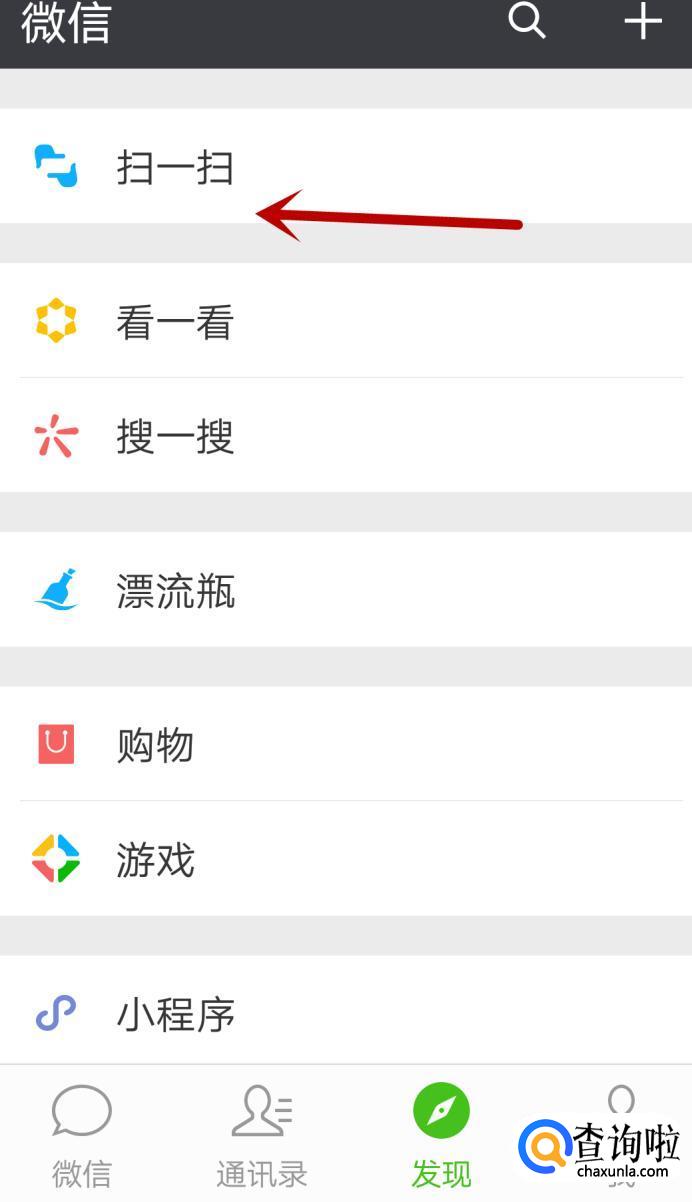Tap the plus icon in the top bar
Image resolution: width=692 pixels, height=1202 pixels.
click(x=643, y=20)
